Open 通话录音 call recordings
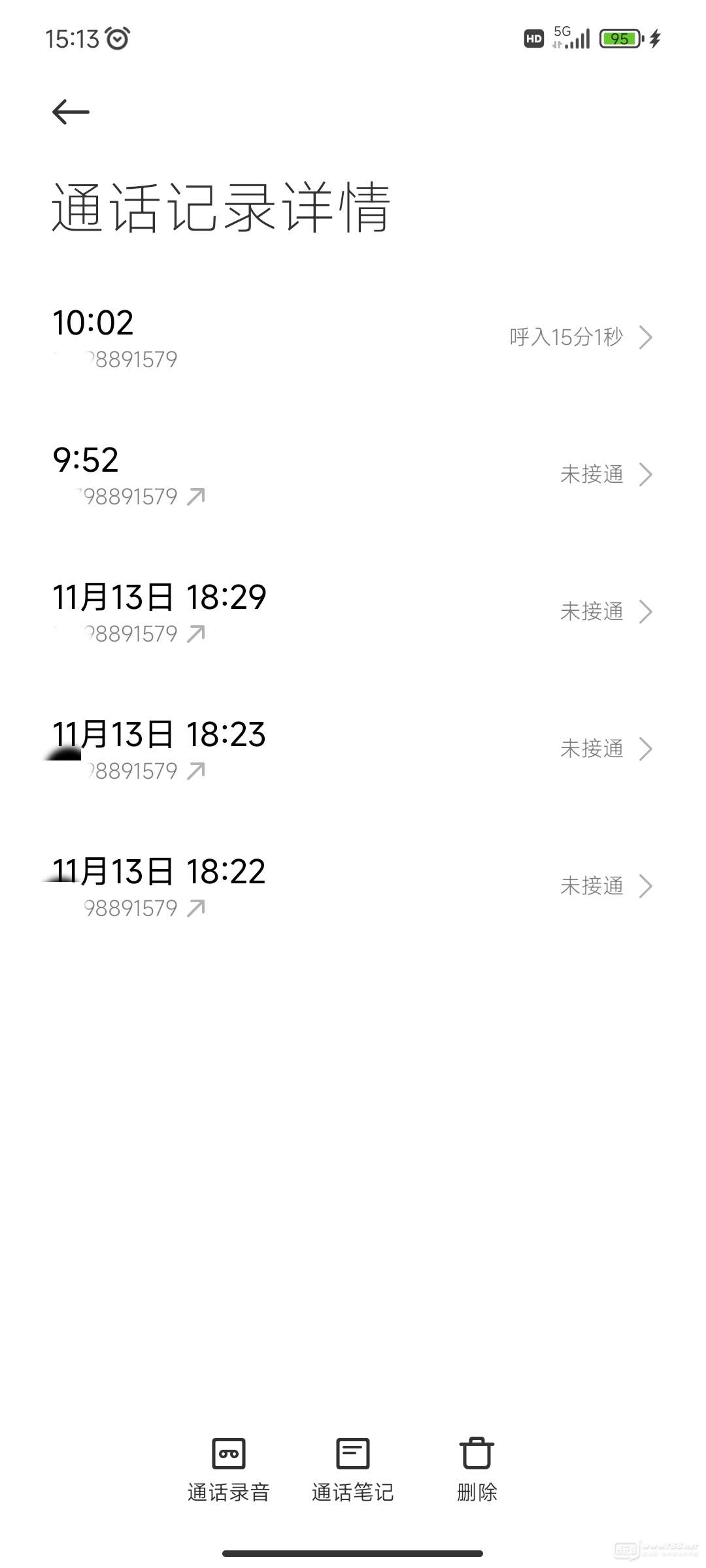The width and height of the screenshot is (706, 1568). click(229, 1470)
